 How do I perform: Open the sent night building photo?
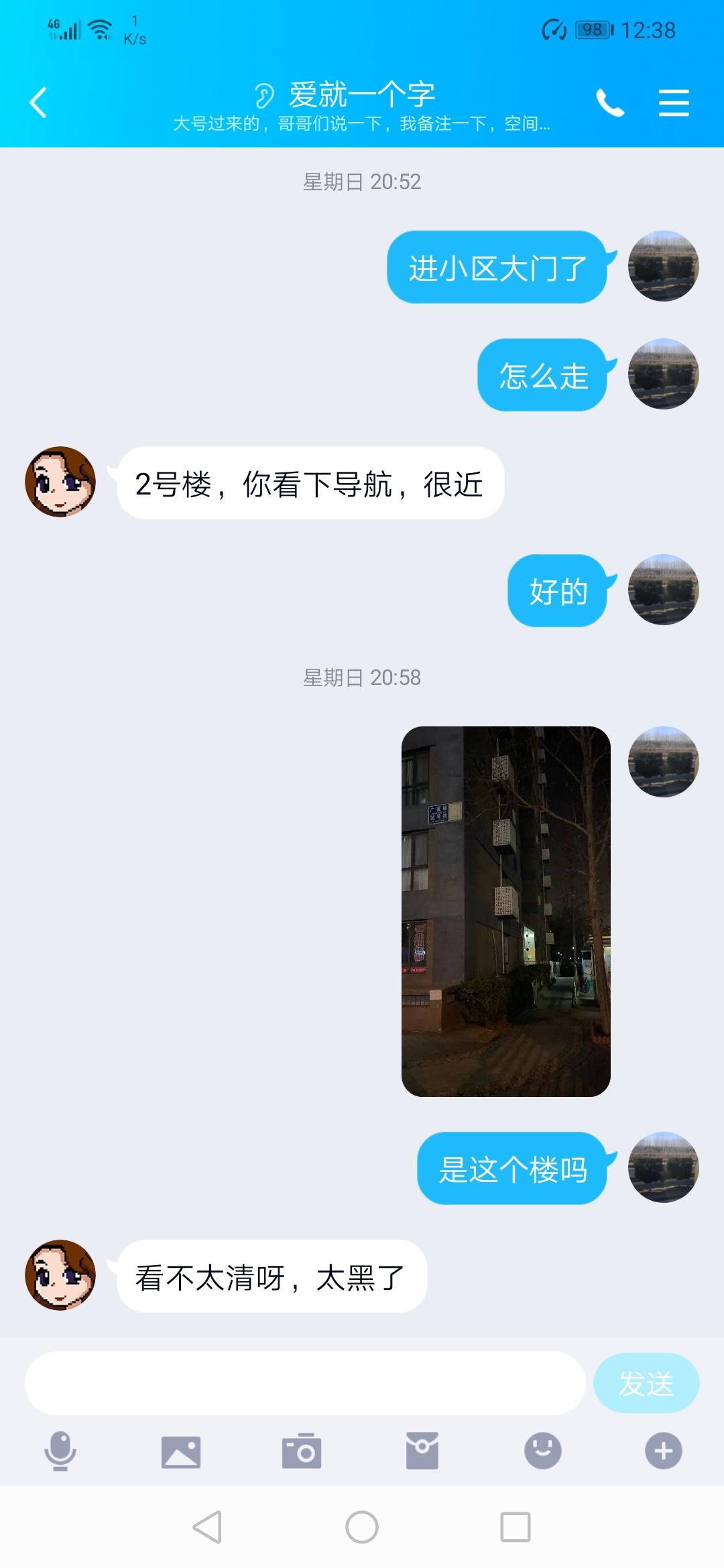[505, 911]
